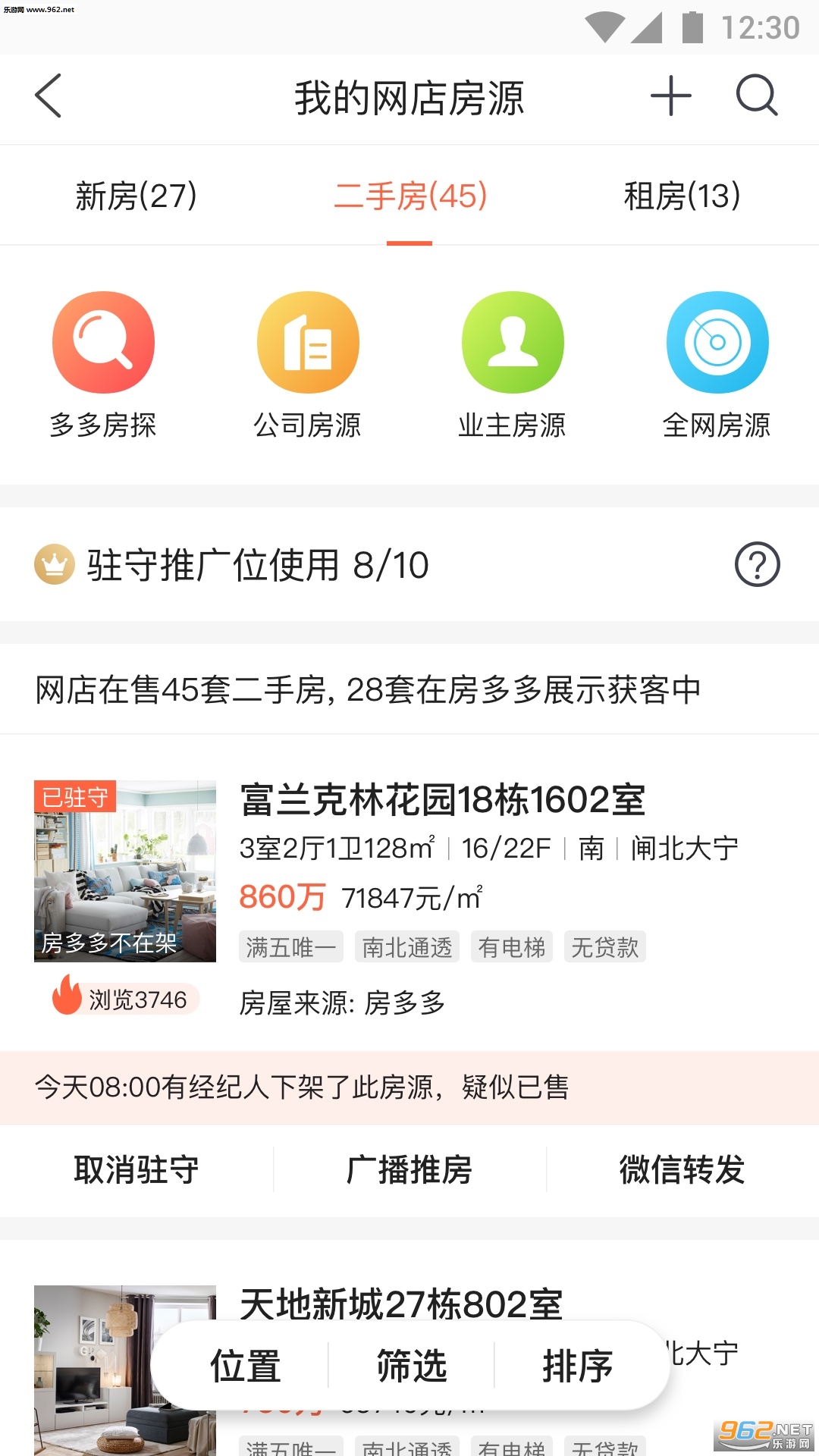Open search for listings
Viewport: 819px width, 1456px height.
coord(757,96)
